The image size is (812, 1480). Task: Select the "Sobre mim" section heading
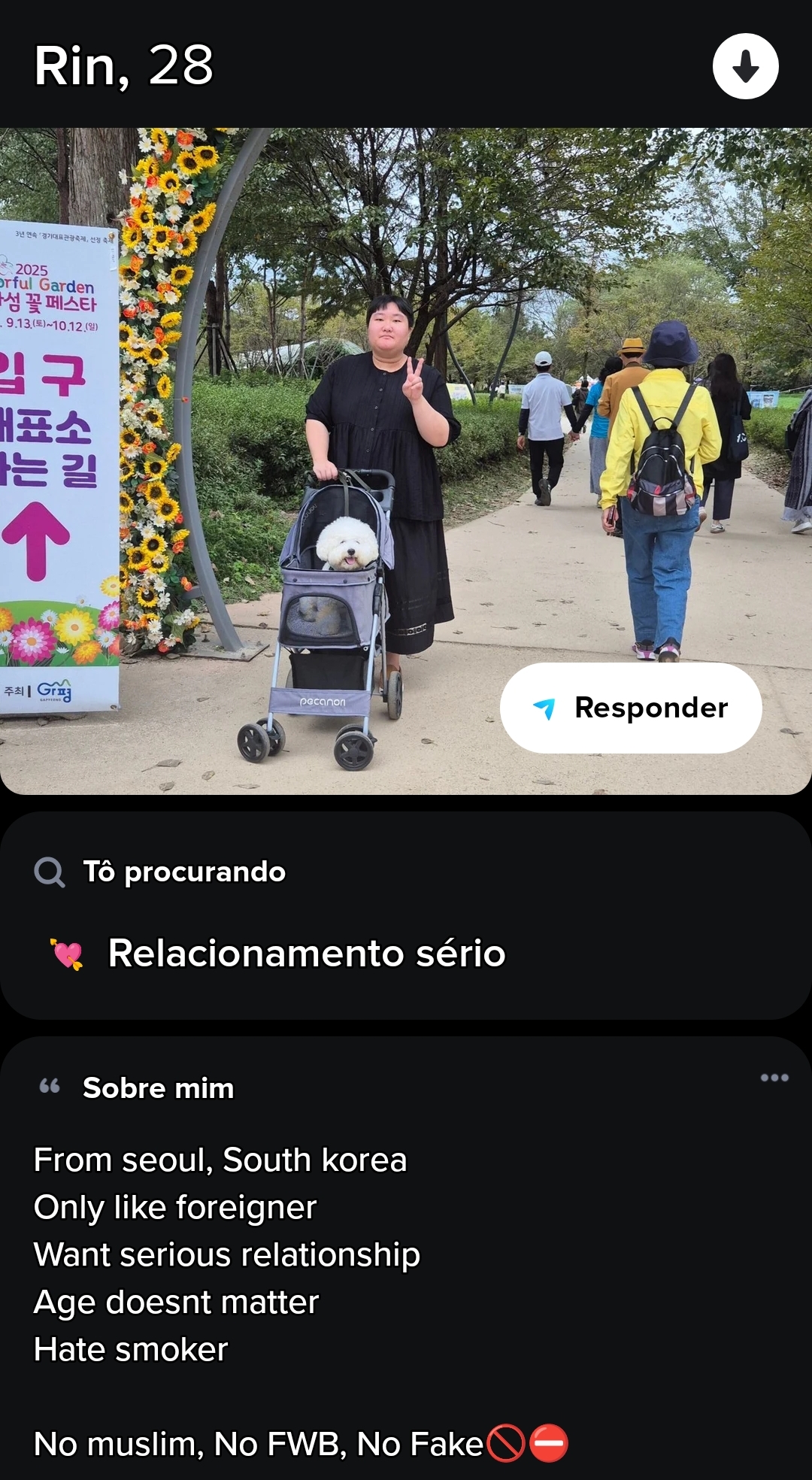[159, 1087]
